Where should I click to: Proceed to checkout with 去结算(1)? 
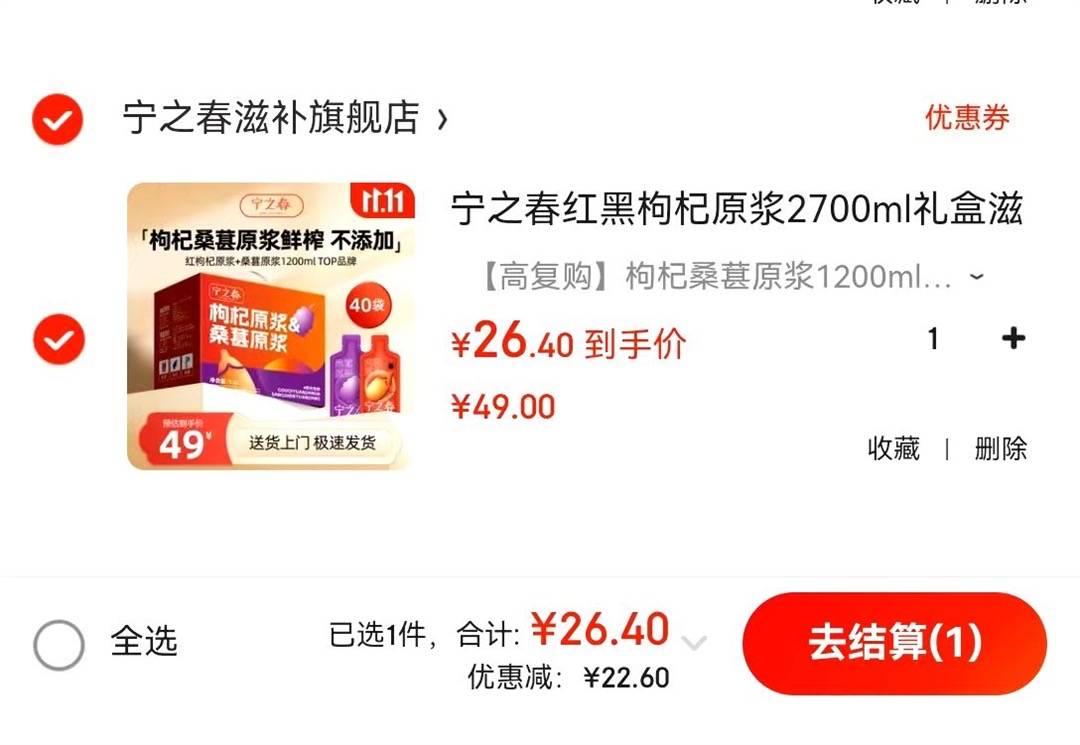click(894, 643)
